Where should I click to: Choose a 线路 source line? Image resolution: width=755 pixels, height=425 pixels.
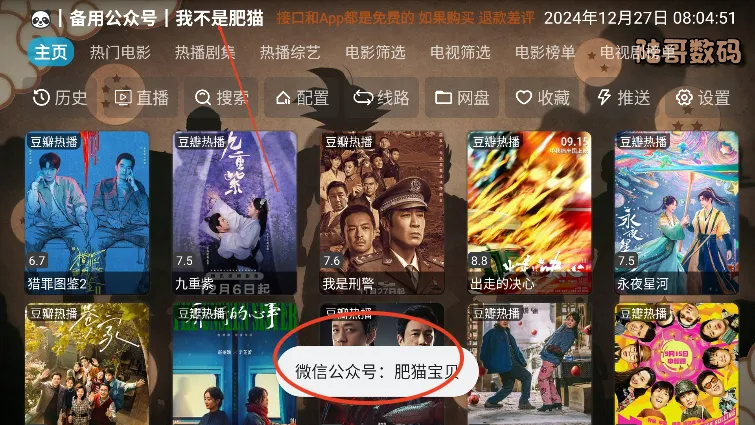382,98
